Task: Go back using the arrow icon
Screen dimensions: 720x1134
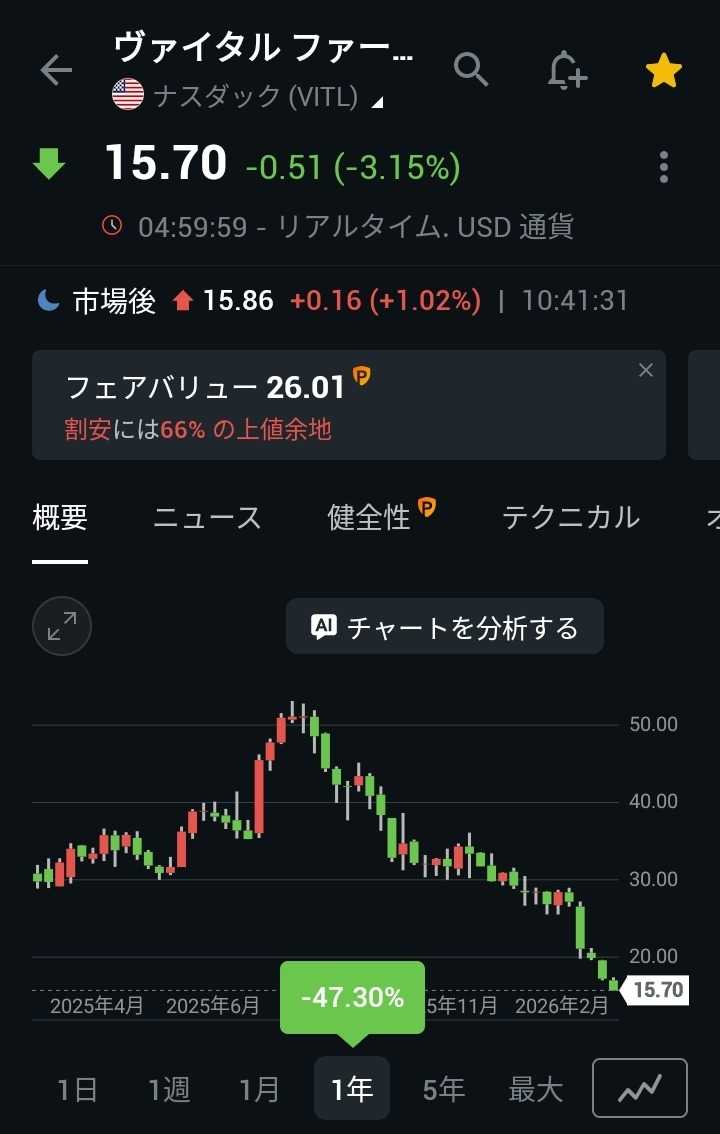Action: click(x=56, y=70)
